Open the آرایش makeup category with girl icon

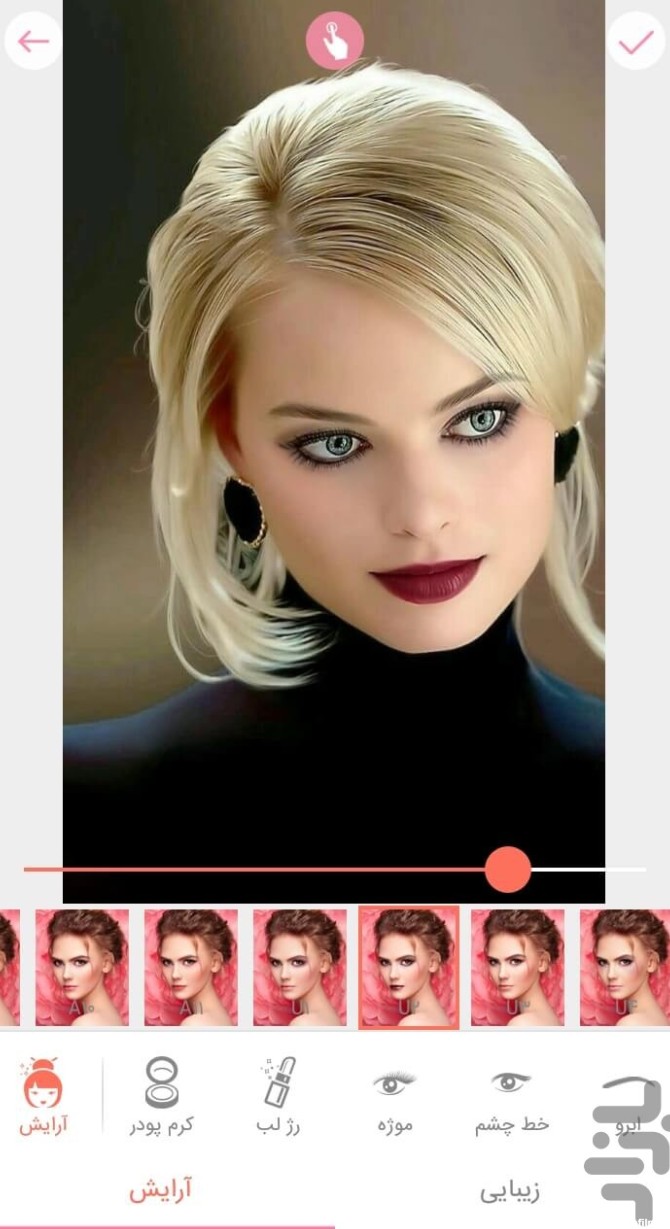coord(44,1098)
